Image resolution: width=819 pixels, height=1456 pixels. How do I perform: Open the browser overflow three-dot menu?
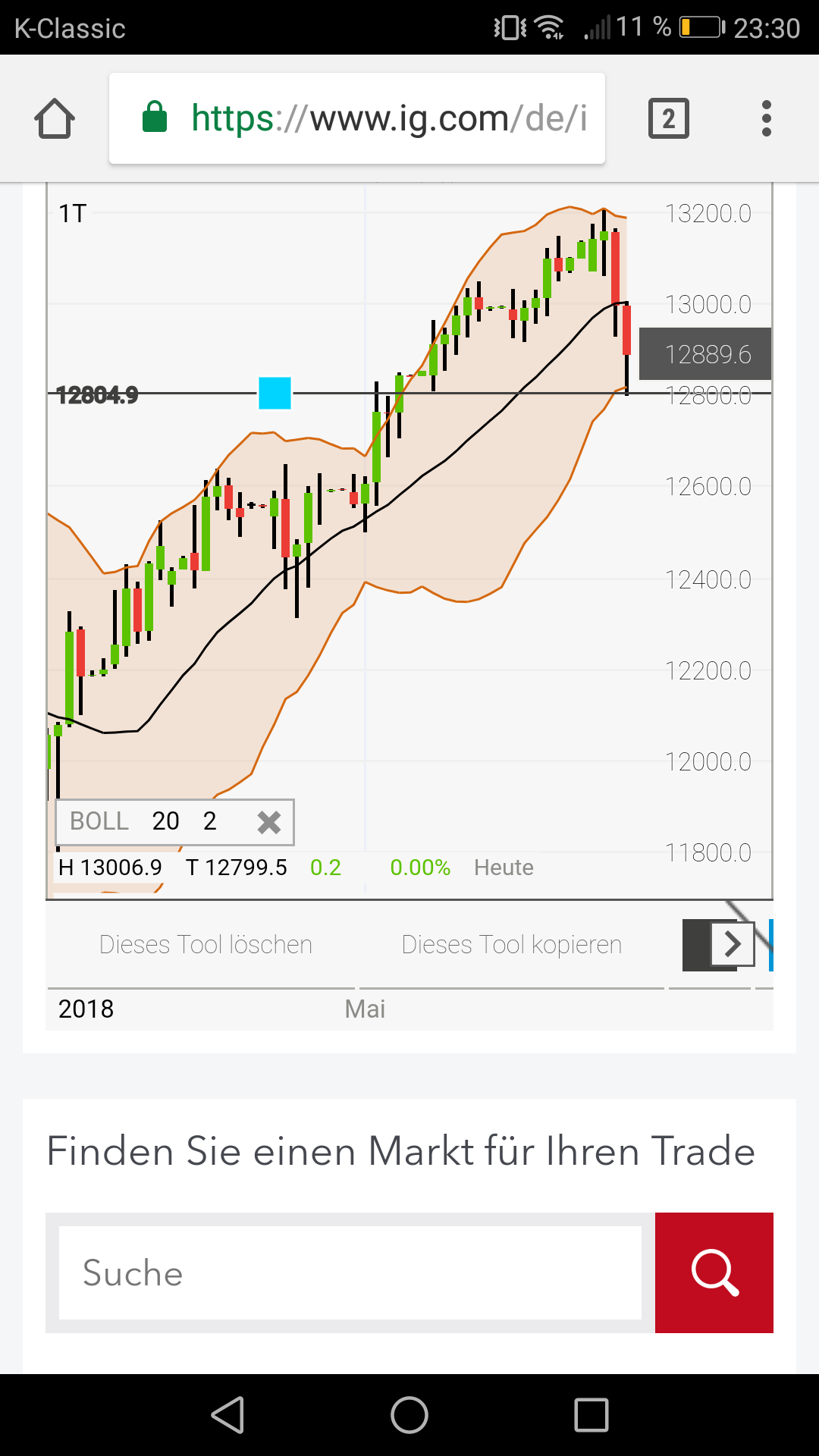(767, 118)
